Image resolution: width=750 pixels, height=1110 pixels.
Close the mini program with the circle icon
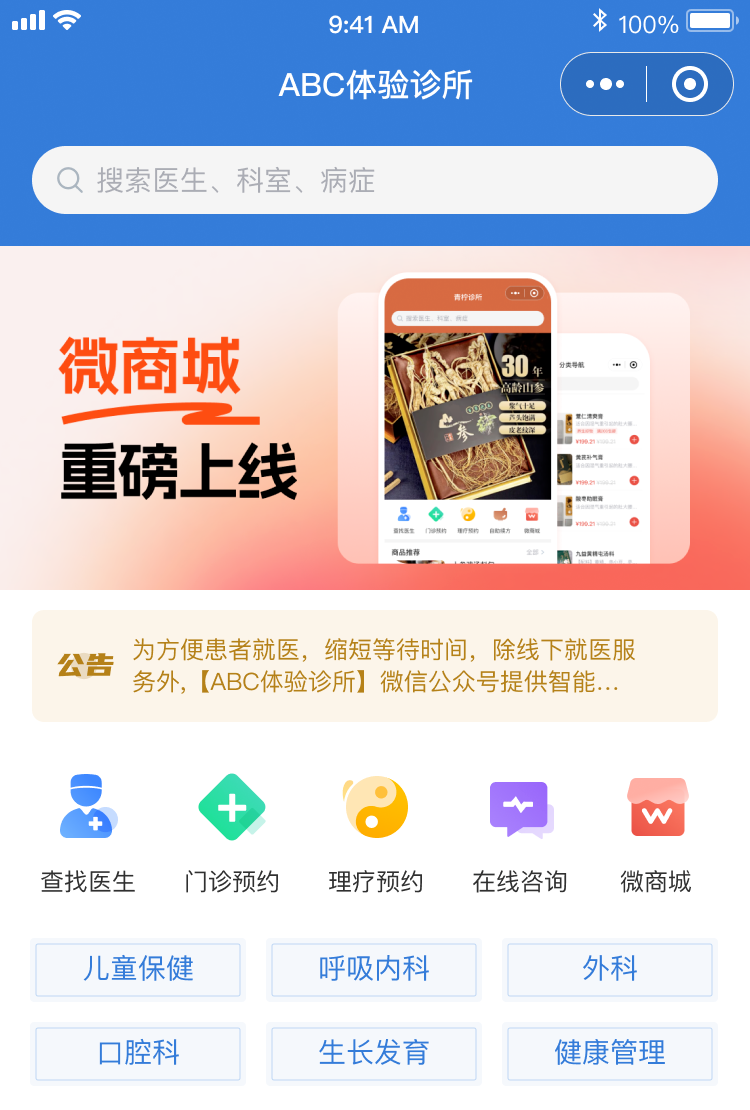(690, 85)
